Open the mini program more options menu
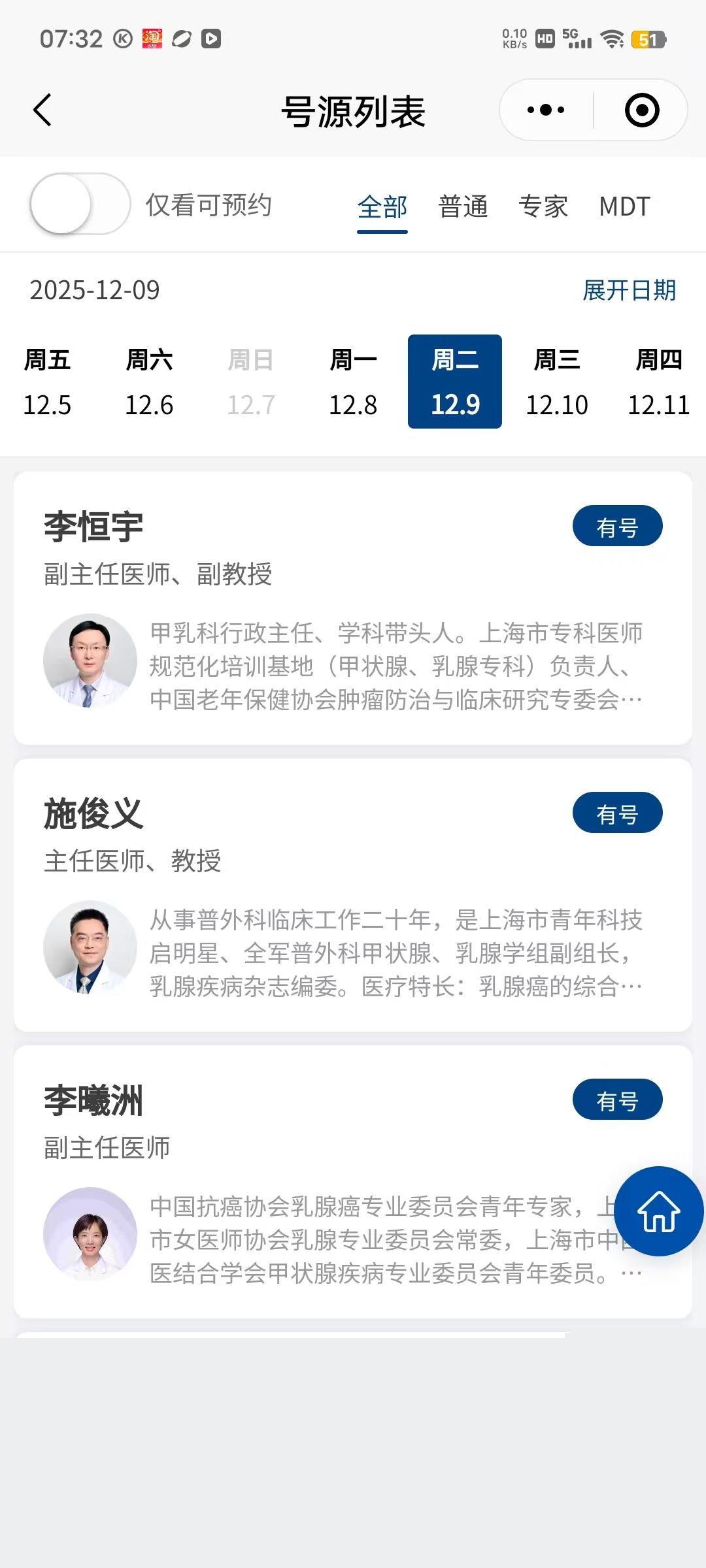Viewport: 706px width, 1568px height. (546, 110)
